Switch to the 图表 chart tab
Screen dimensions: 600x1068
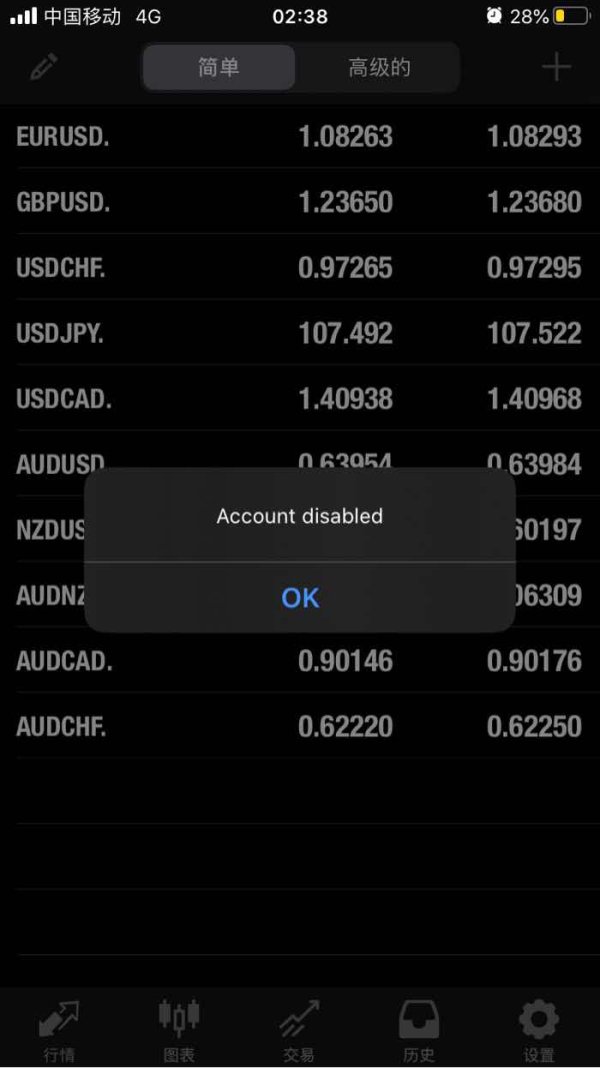pyautogui.click(x=179, y=1030)
